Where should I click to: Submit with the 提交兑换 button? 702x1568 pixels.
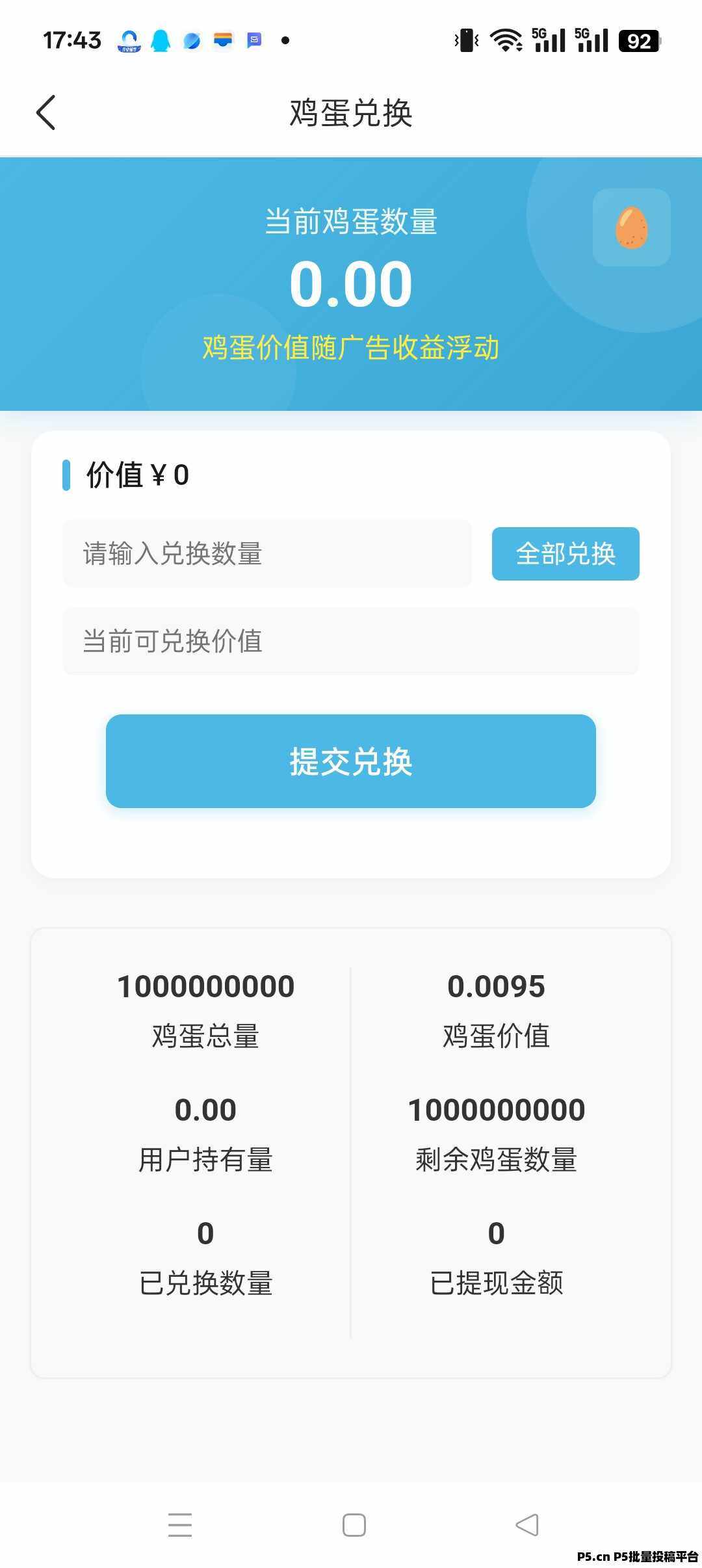tap(351, 761)
